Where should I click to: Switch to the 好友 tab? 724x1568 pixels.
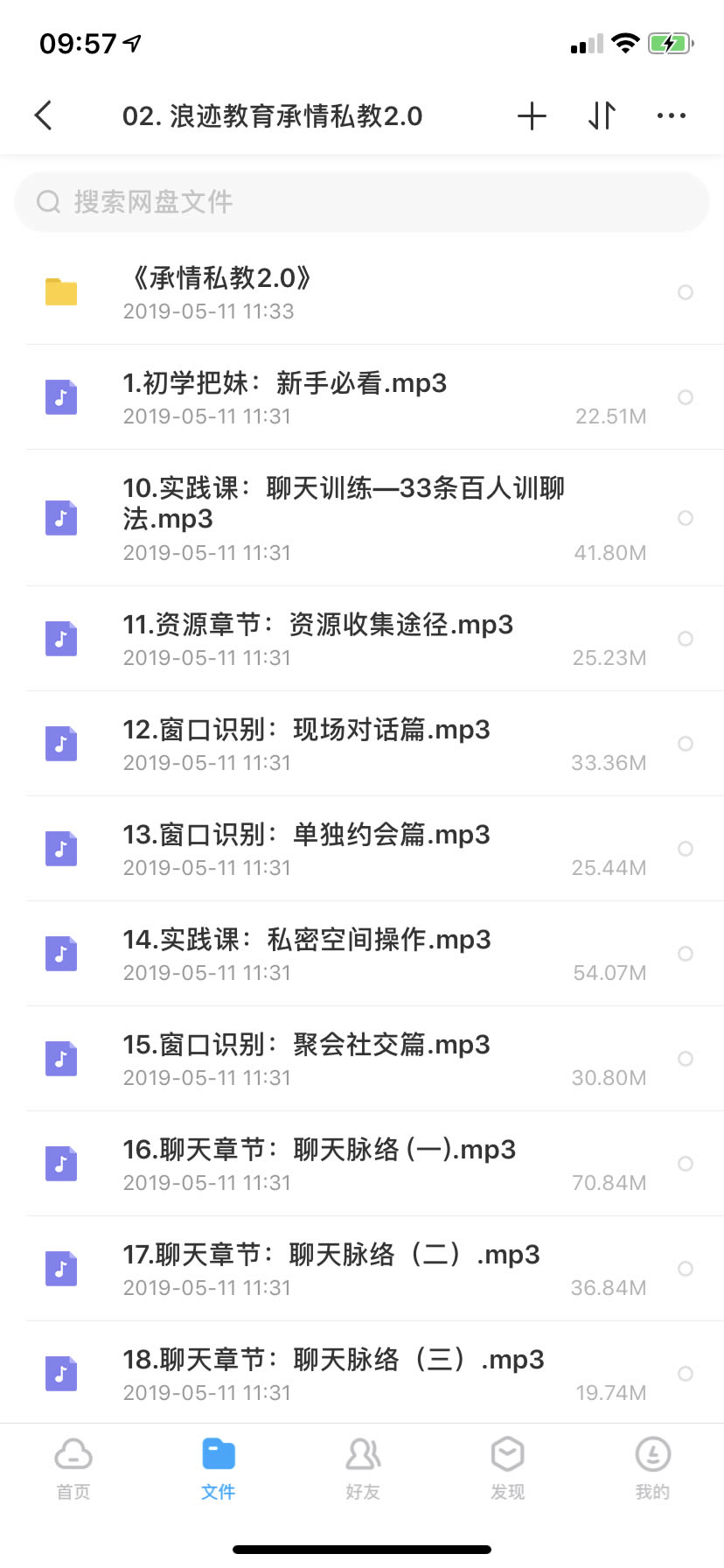click(363, 1468)
